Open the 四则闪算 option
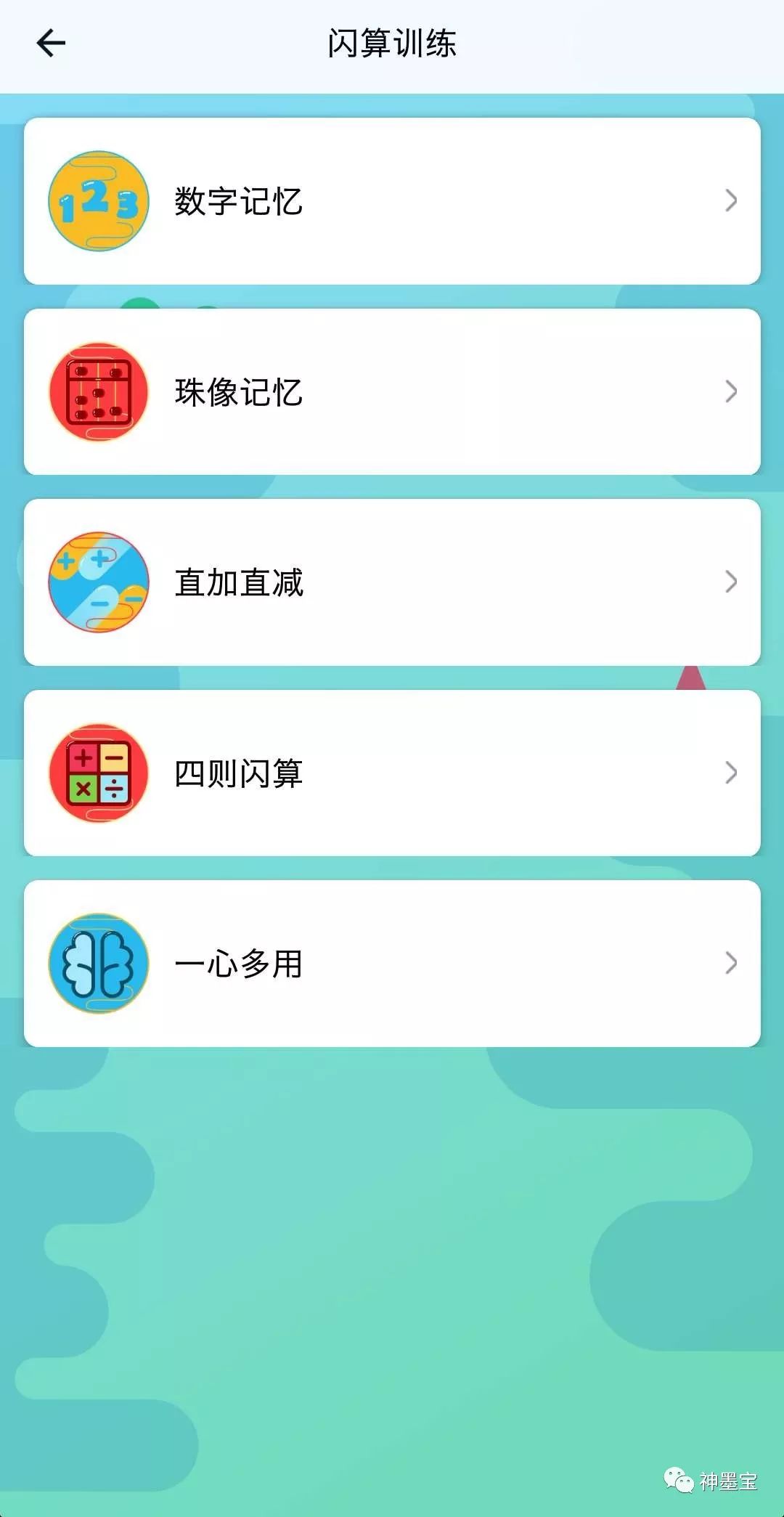This screenshot has height=1517, width=784. pos(392,773)
